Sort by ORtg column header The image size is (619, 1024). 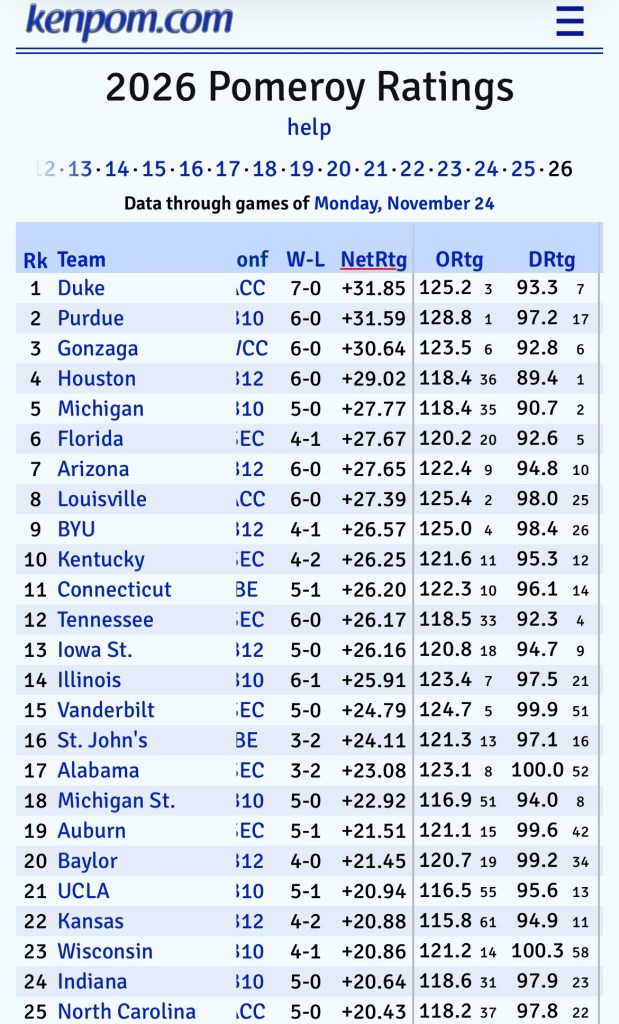pos(459,260)
